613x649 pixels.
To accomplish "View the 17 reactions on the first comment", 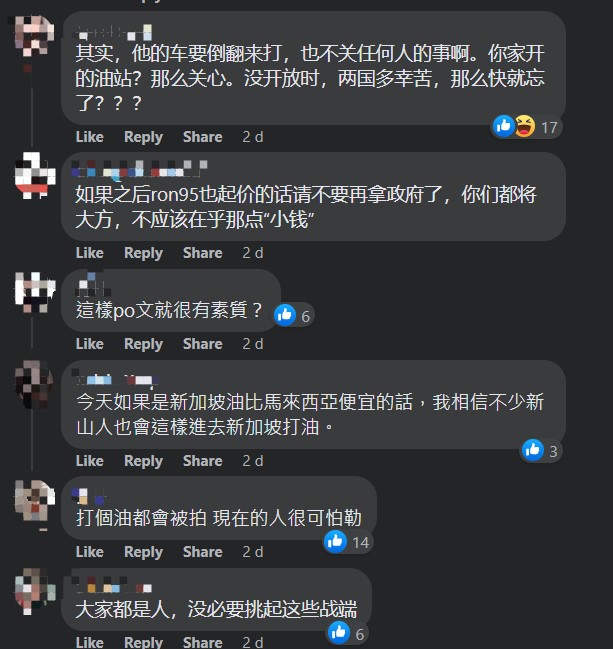I will 526,127.
